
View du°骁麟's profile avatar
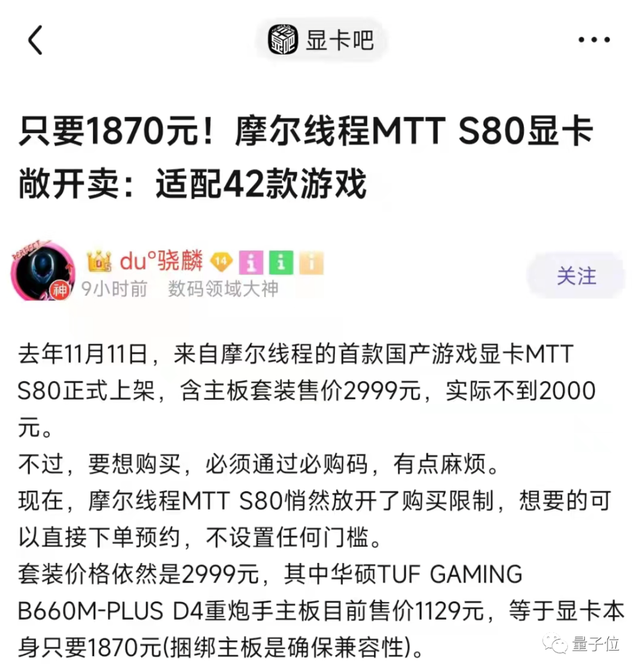pyautogui.click(x=43, y=269)
